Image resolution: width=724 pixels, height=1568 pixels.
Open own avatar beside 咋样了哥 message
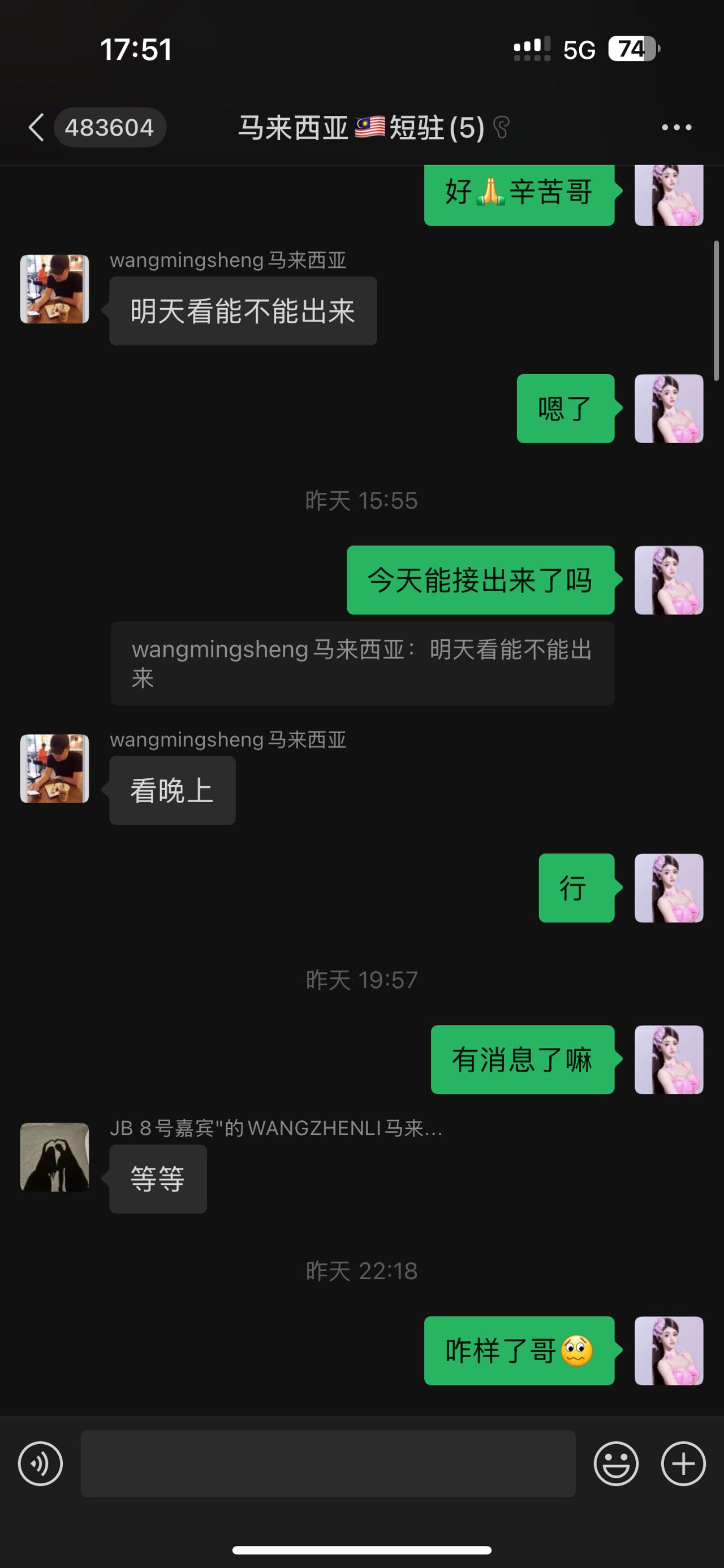click(x=669, y=1351)
